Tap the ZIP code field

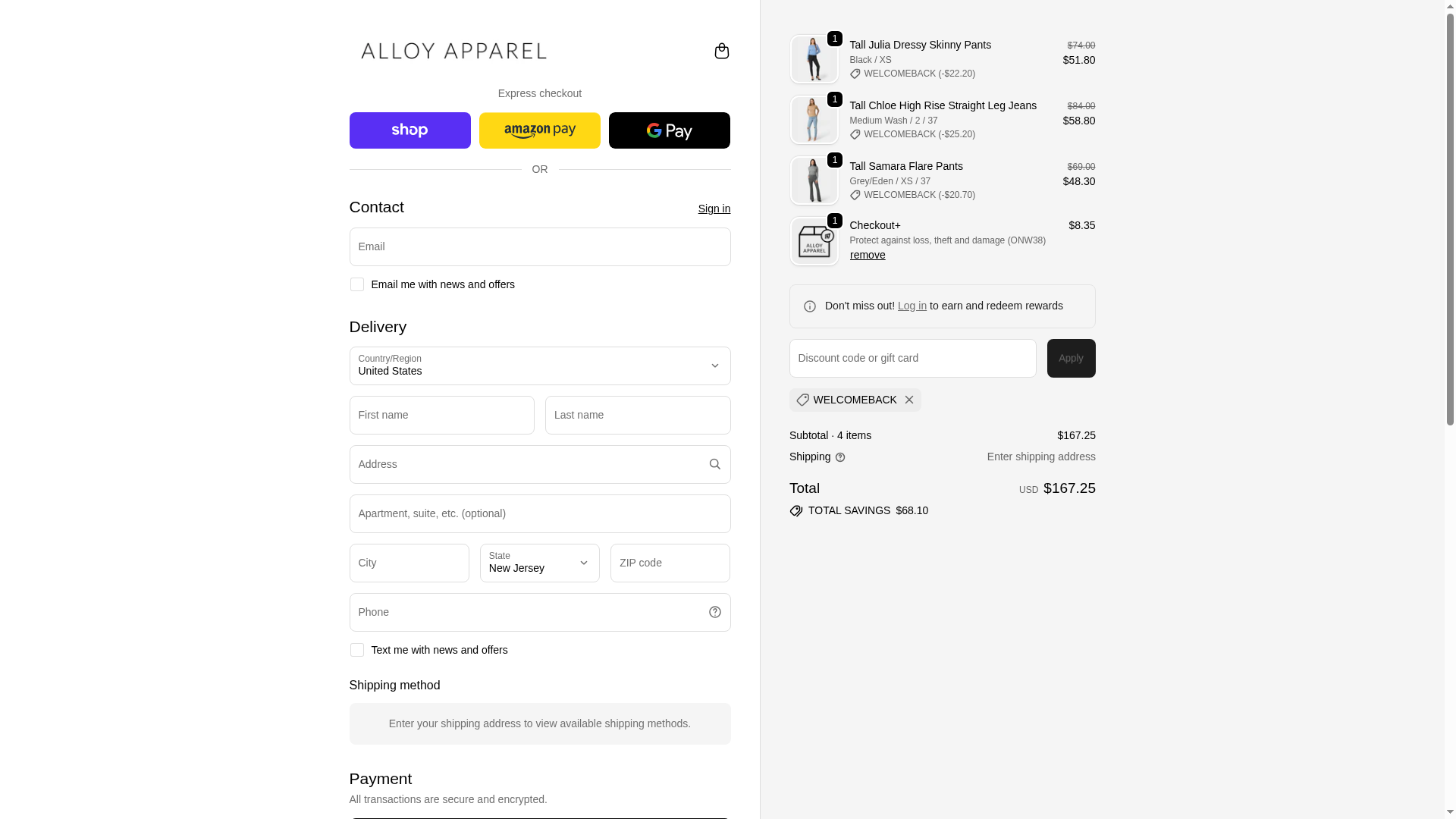pyautogui.click(x=670, y=563)
